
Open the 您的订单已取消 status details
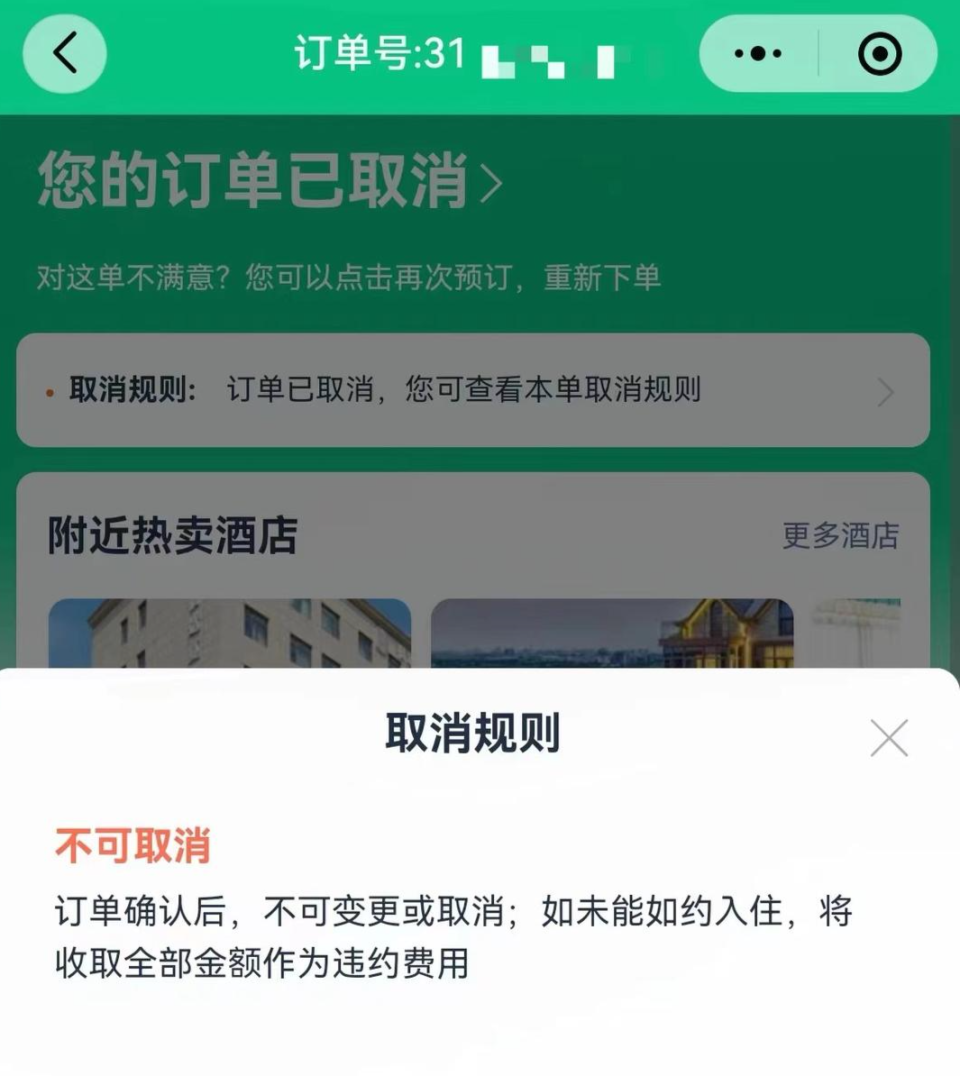(270, 183)
